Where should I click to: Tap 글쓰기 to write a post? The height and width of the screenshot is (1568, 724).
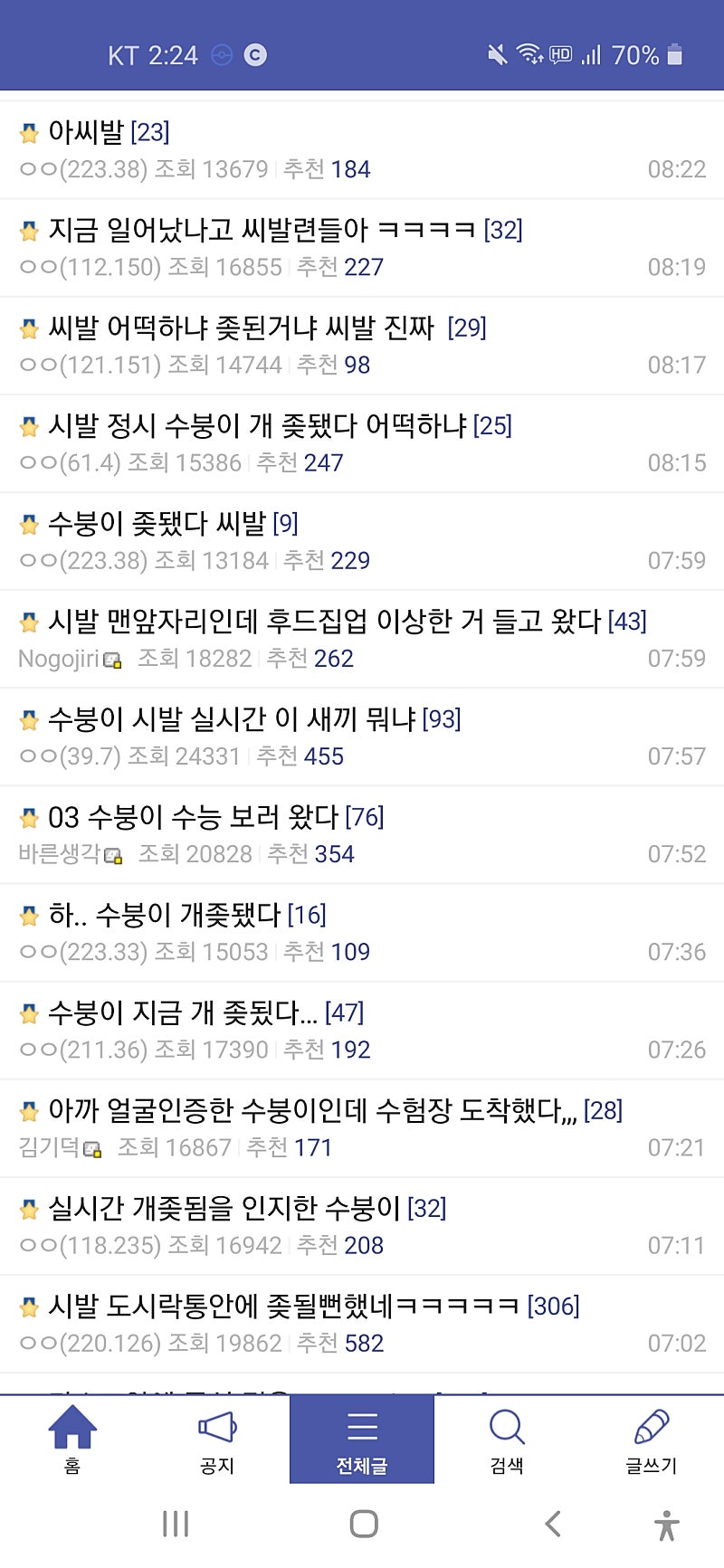(652, 1439)
